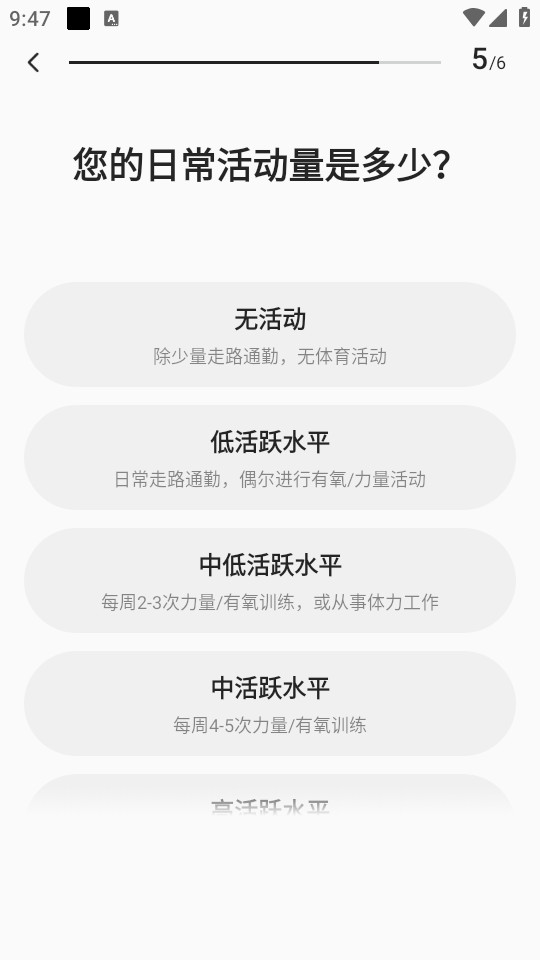Tap the partially visible 高活跃水平 option
The width and height of the screenshot is (540, 960).
(x=270, y=796)
